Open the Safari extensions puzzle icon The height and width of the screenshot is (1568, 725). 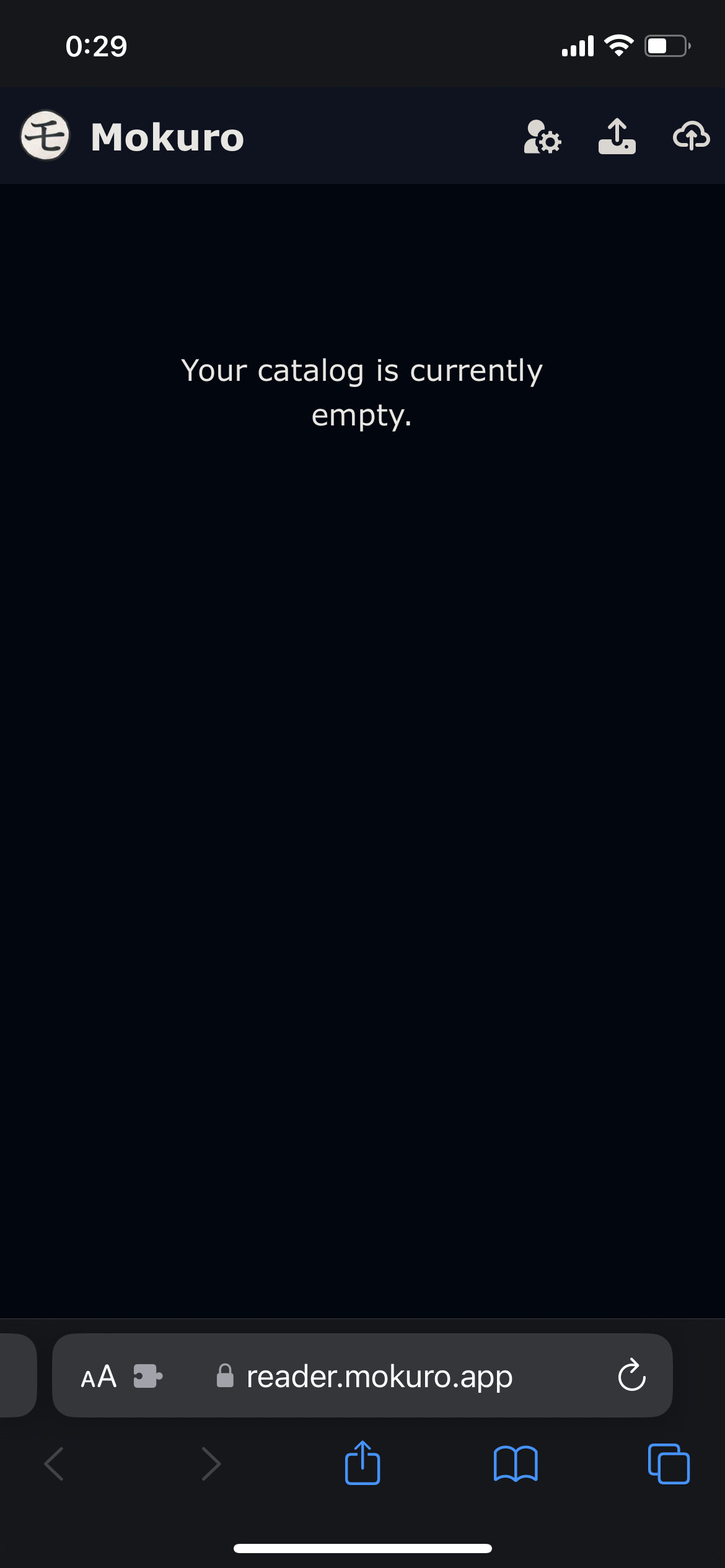[x=148, y=1376]
